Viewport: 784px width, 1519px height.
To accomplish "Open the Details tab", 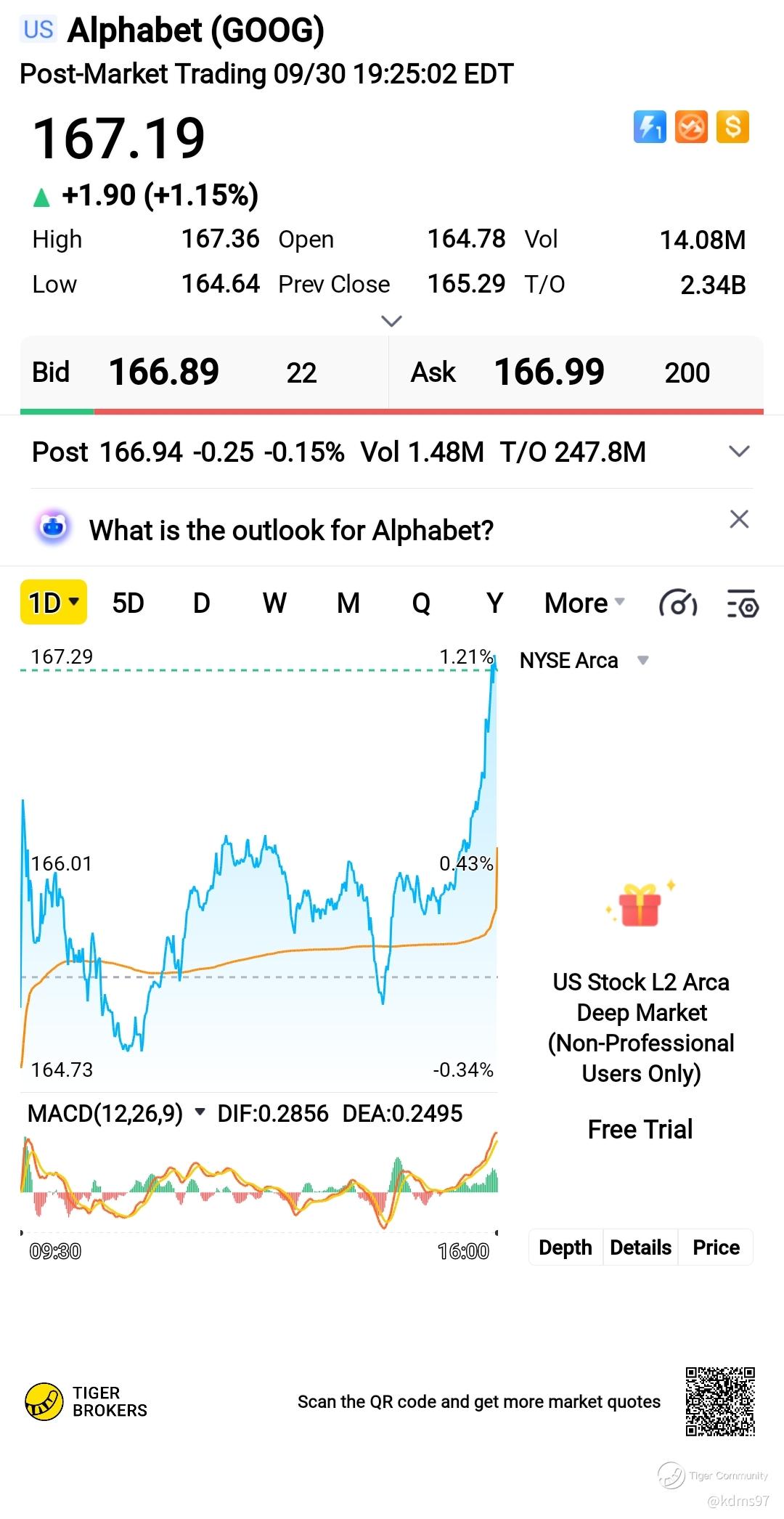I will tap(640, 1247).
